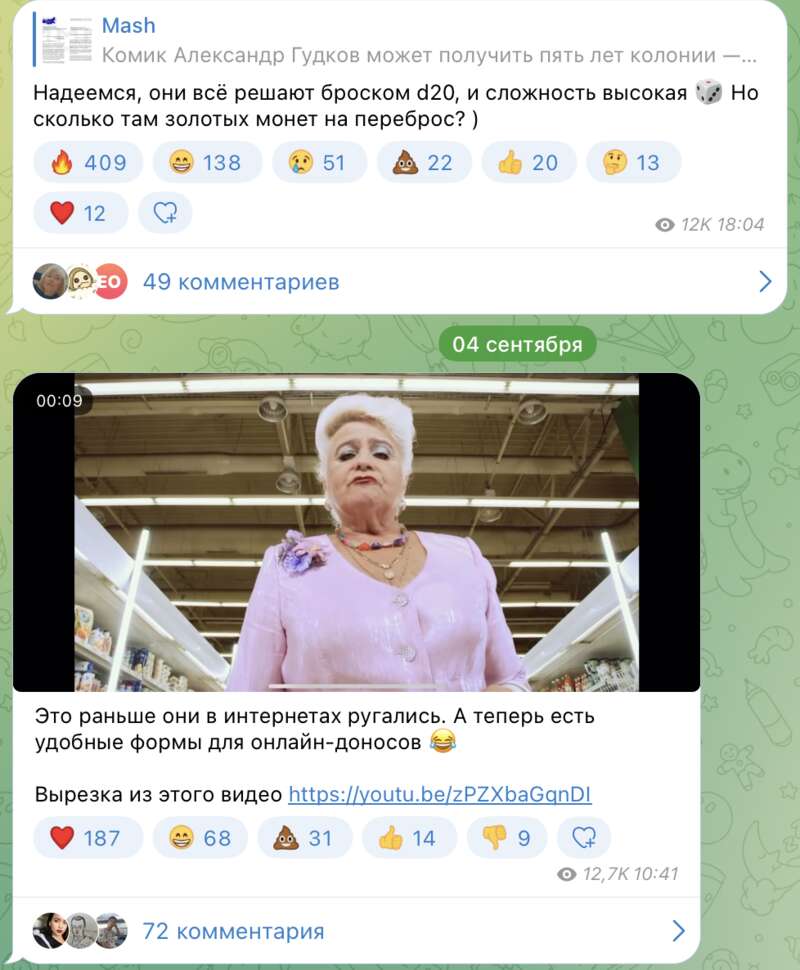Select the poop reaction showing 31

pyautogui.click(x=305, y=838)
